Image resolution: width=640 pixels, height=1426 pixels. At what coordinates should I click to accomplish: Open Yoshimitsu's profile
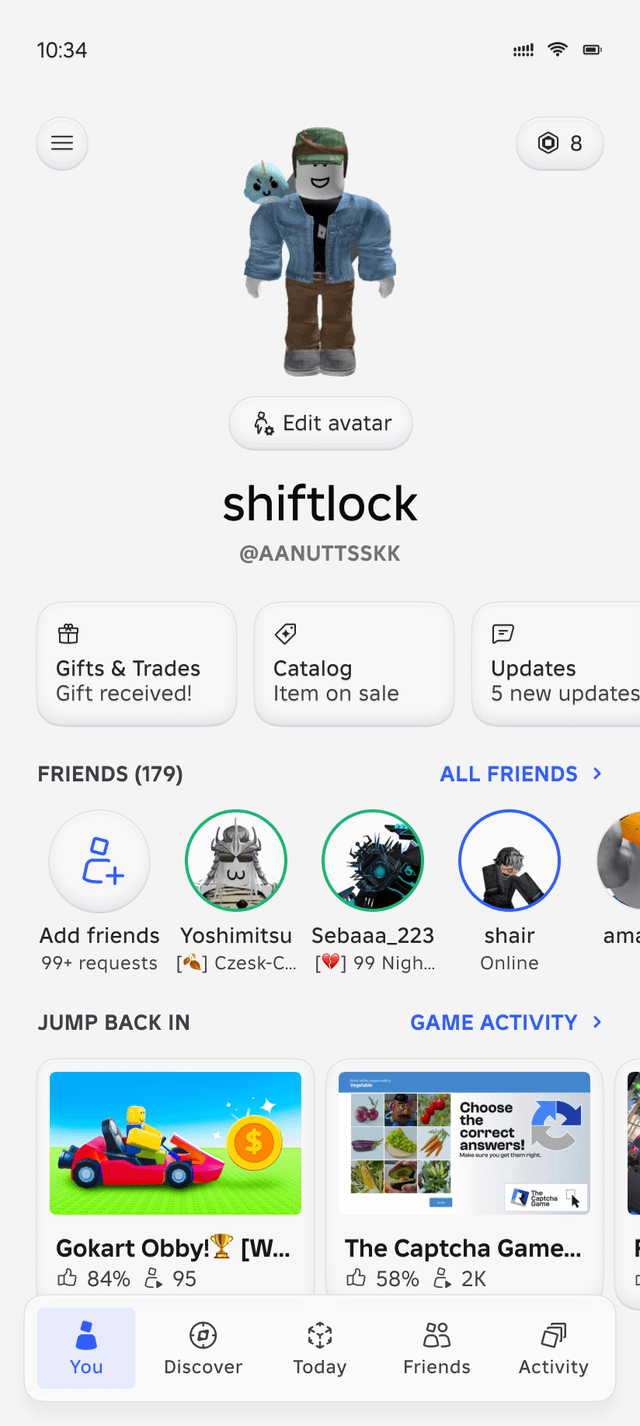pyautogui.click(x=236, y=861)
